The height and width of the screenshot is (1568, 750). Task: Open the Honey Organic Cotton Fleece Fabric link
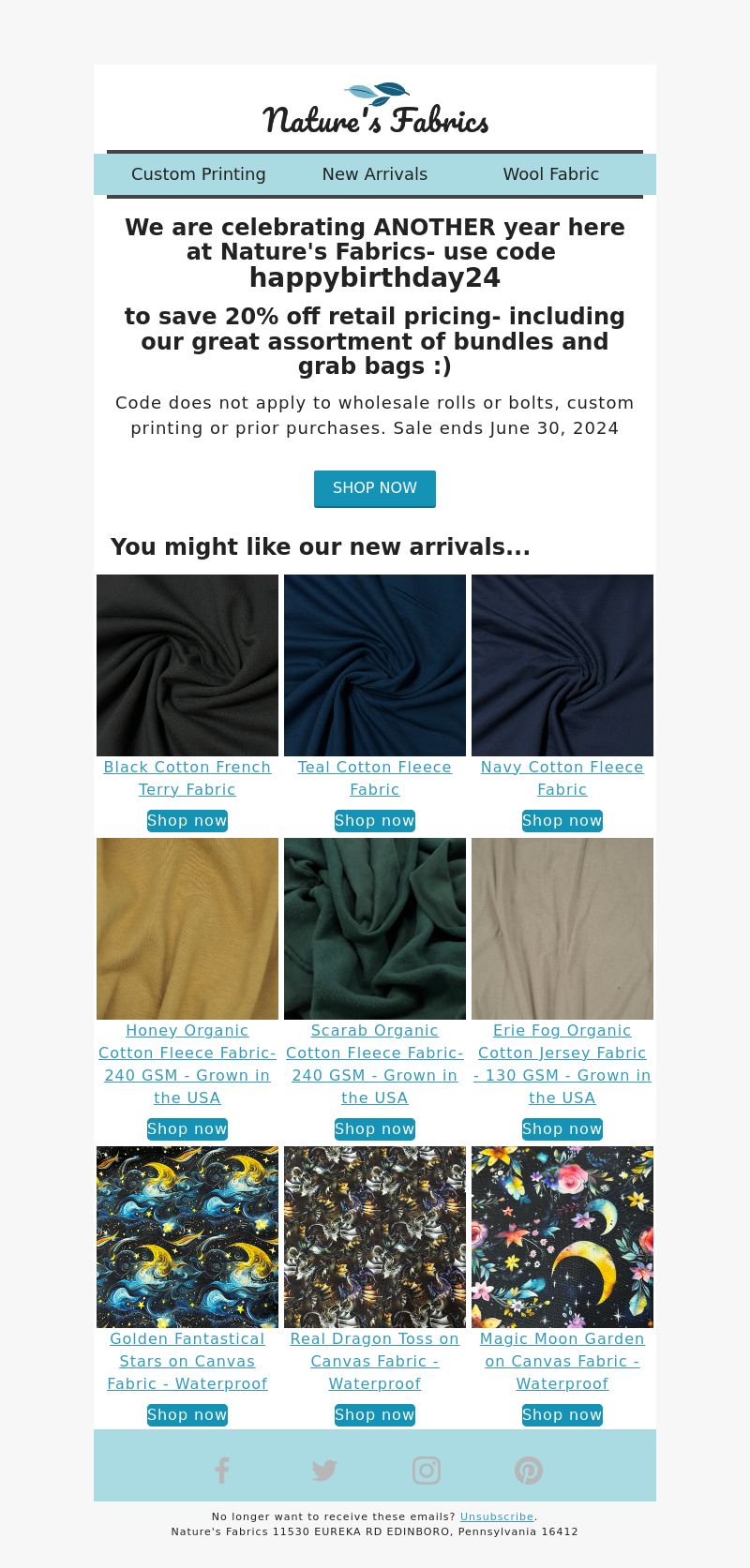(187, 1064)
